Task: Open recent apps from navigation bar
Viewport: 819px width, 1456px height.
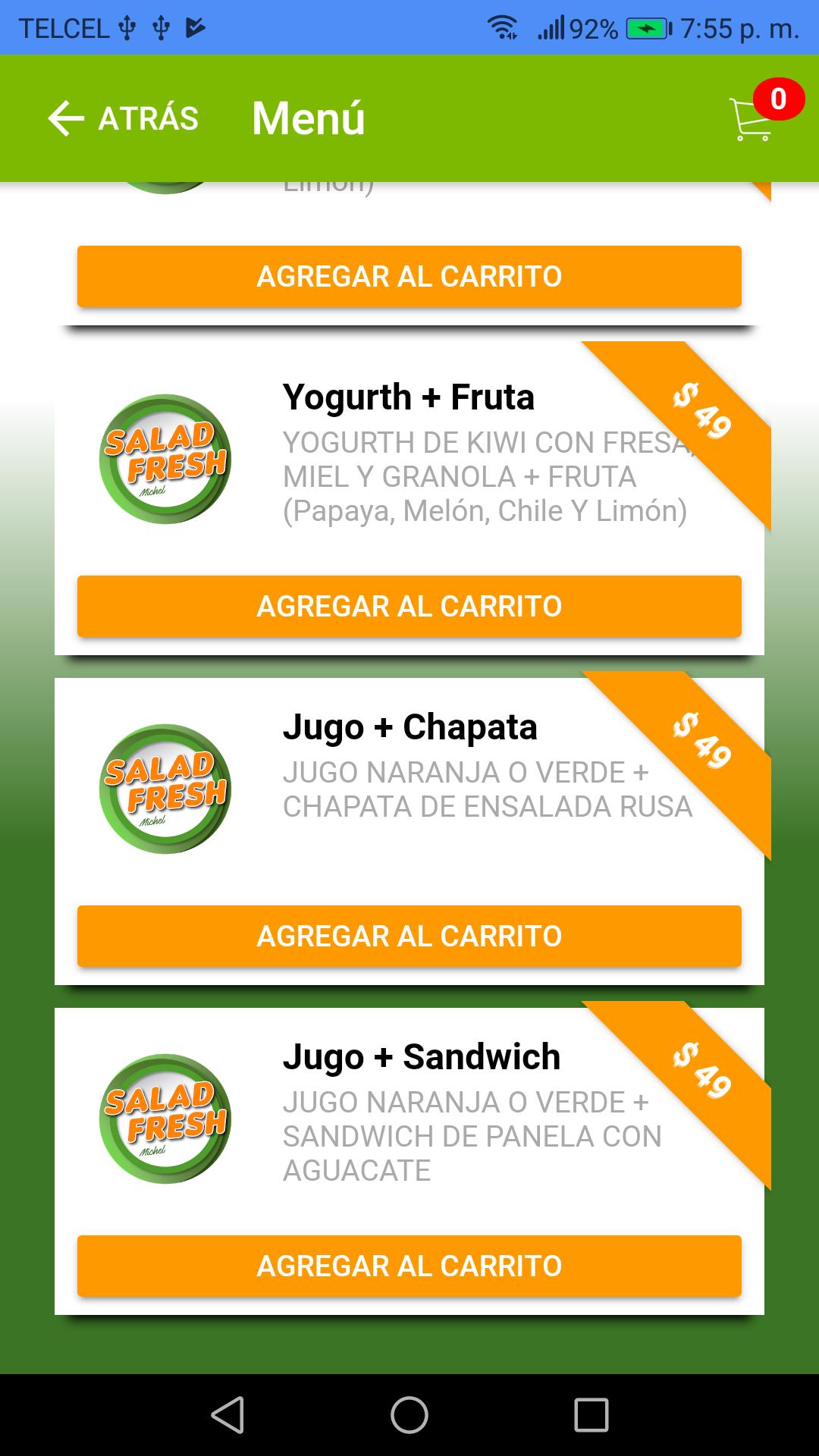Action: [x=591, y=1415]
